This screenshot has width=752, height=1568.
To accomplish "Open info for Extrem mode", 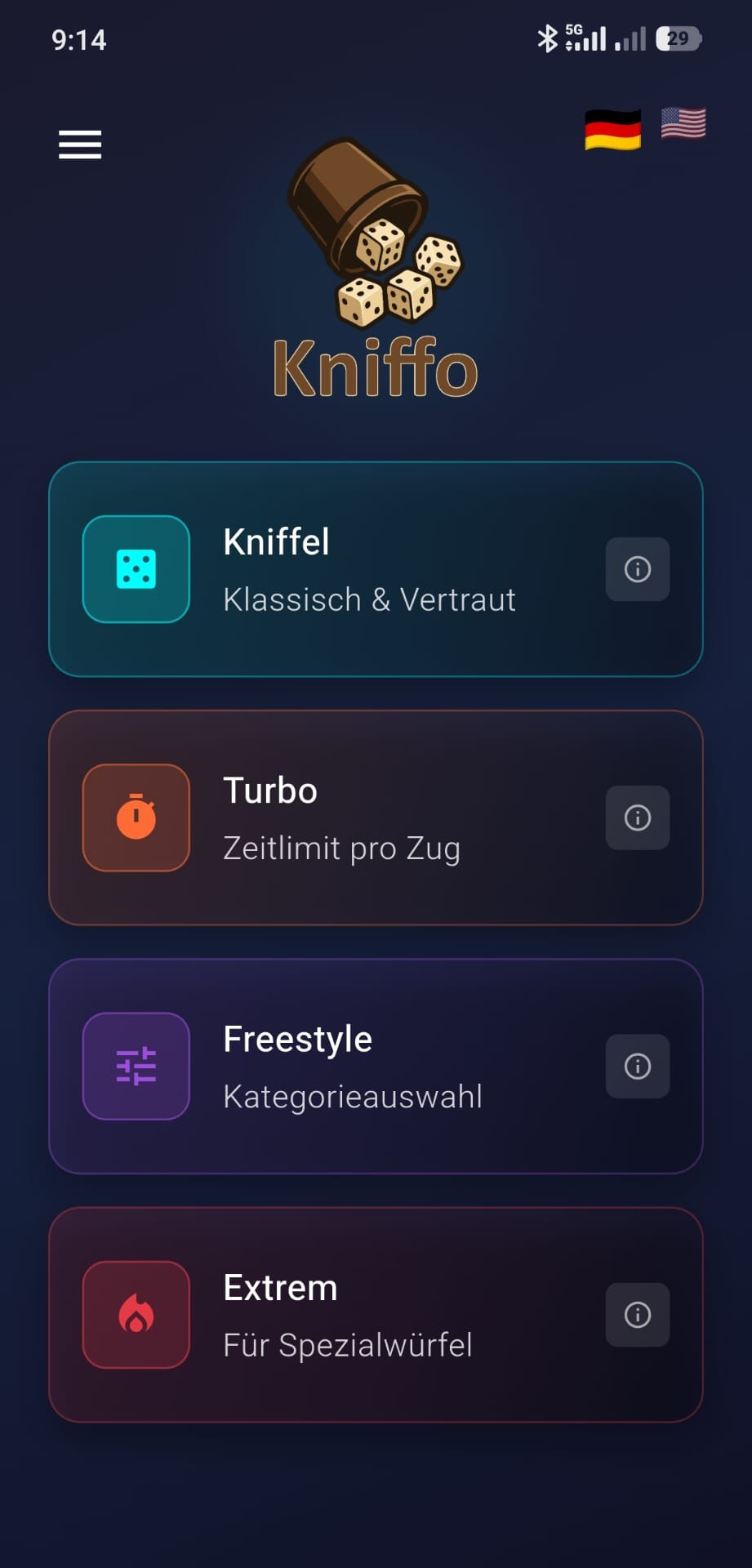I will [x=637, y=1314].
